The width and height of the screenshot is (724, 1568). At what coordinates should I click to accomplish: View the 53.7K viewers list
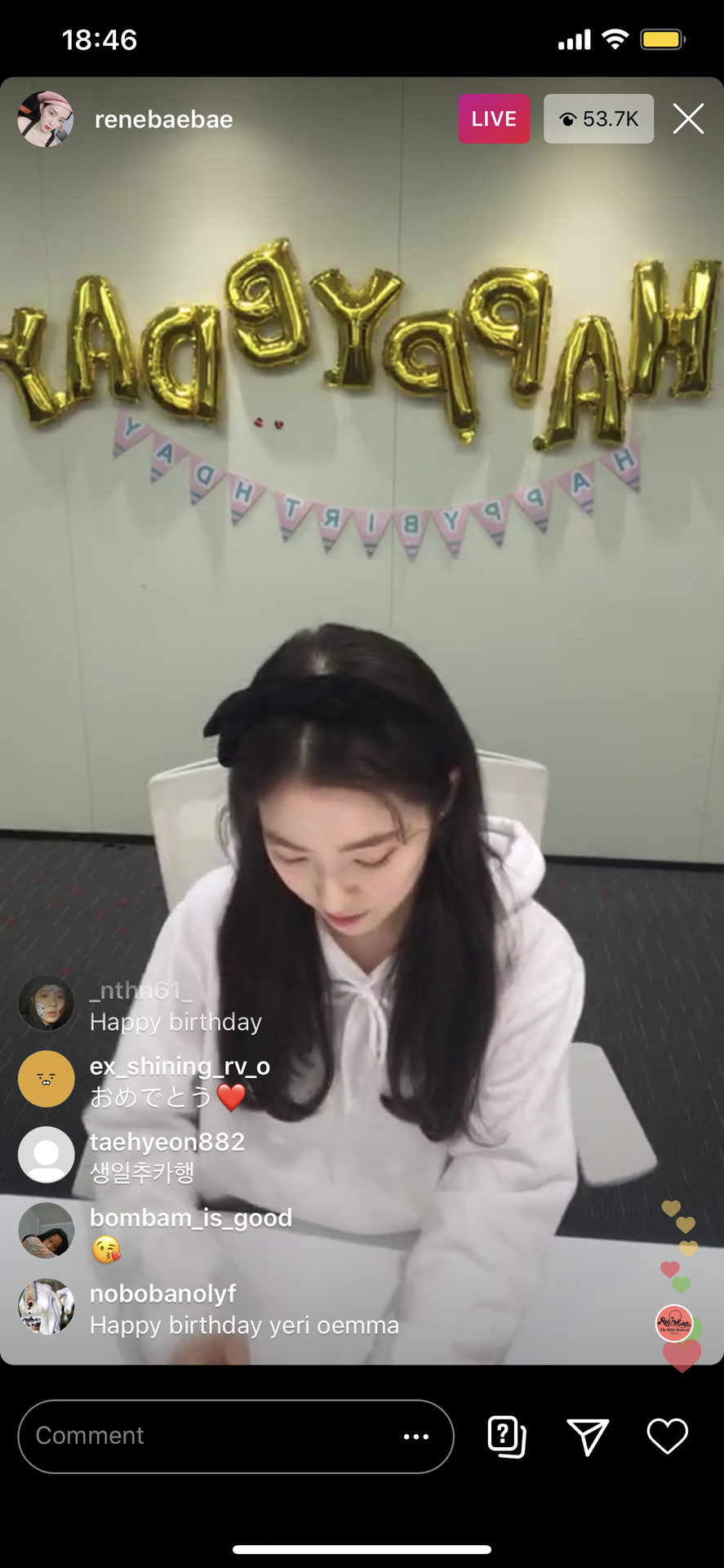point(598,119)
